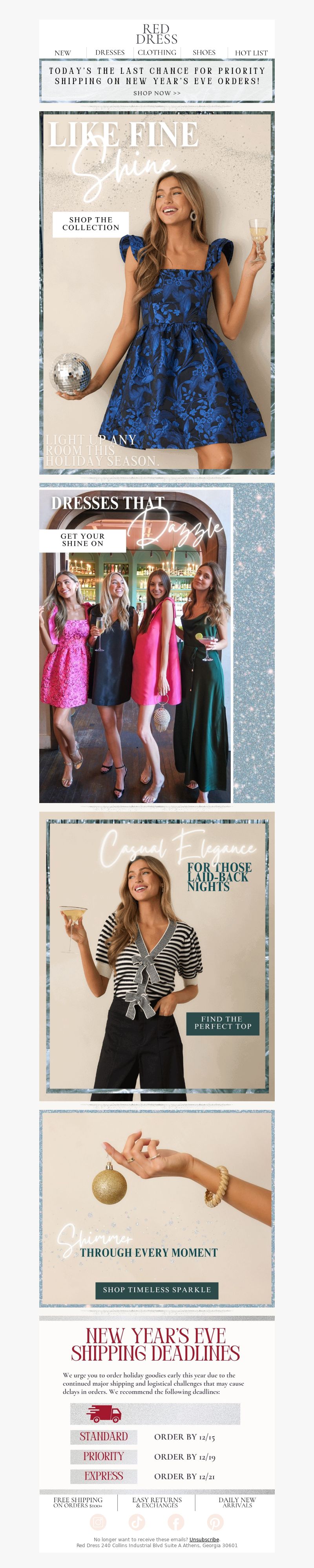Viewport: 314px width, 1568px height.
Task: Open the Clothing category
Action: (x=157, y=52)
